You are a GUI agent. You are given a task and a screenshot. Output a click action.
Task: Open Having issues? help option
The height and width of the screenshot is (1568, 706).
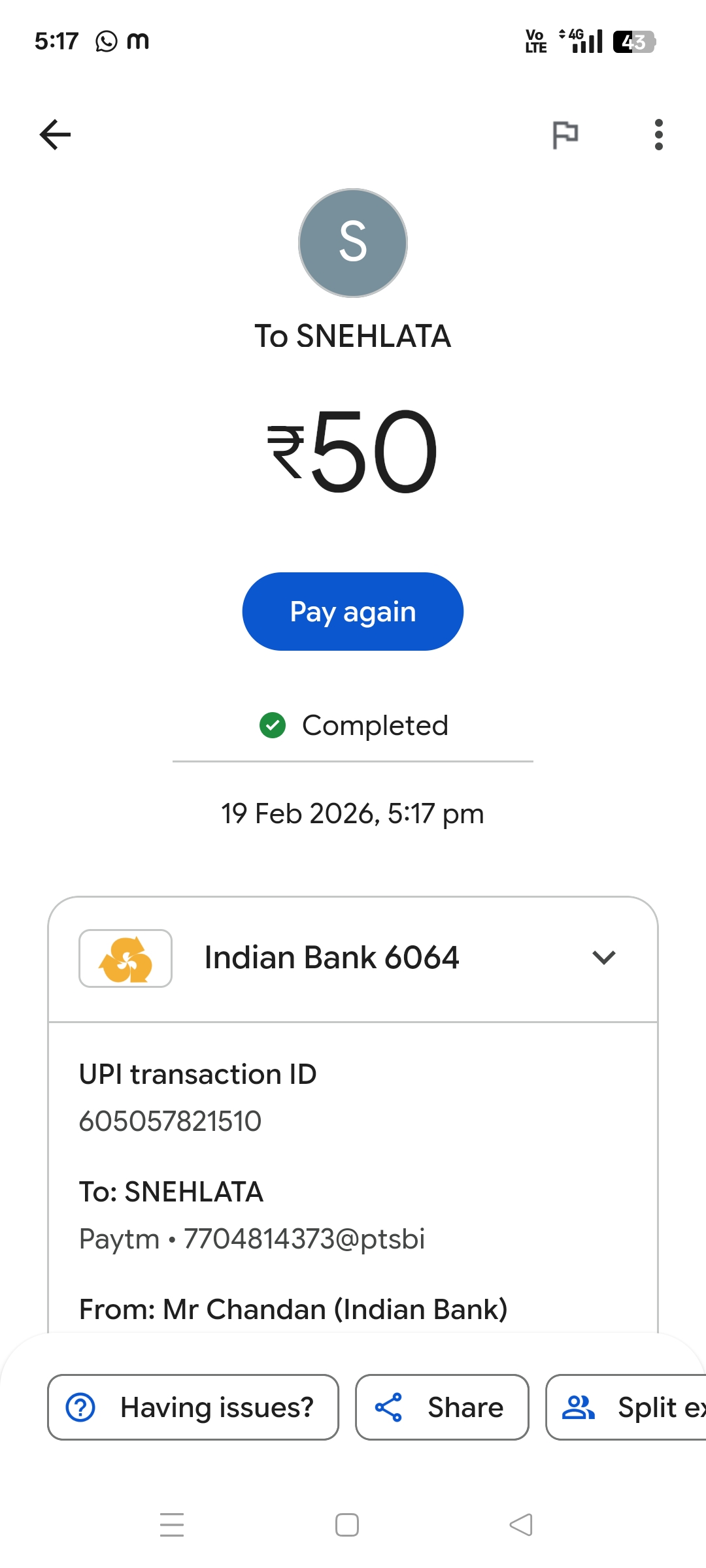pyautogui.click(x=193, y=1407)
